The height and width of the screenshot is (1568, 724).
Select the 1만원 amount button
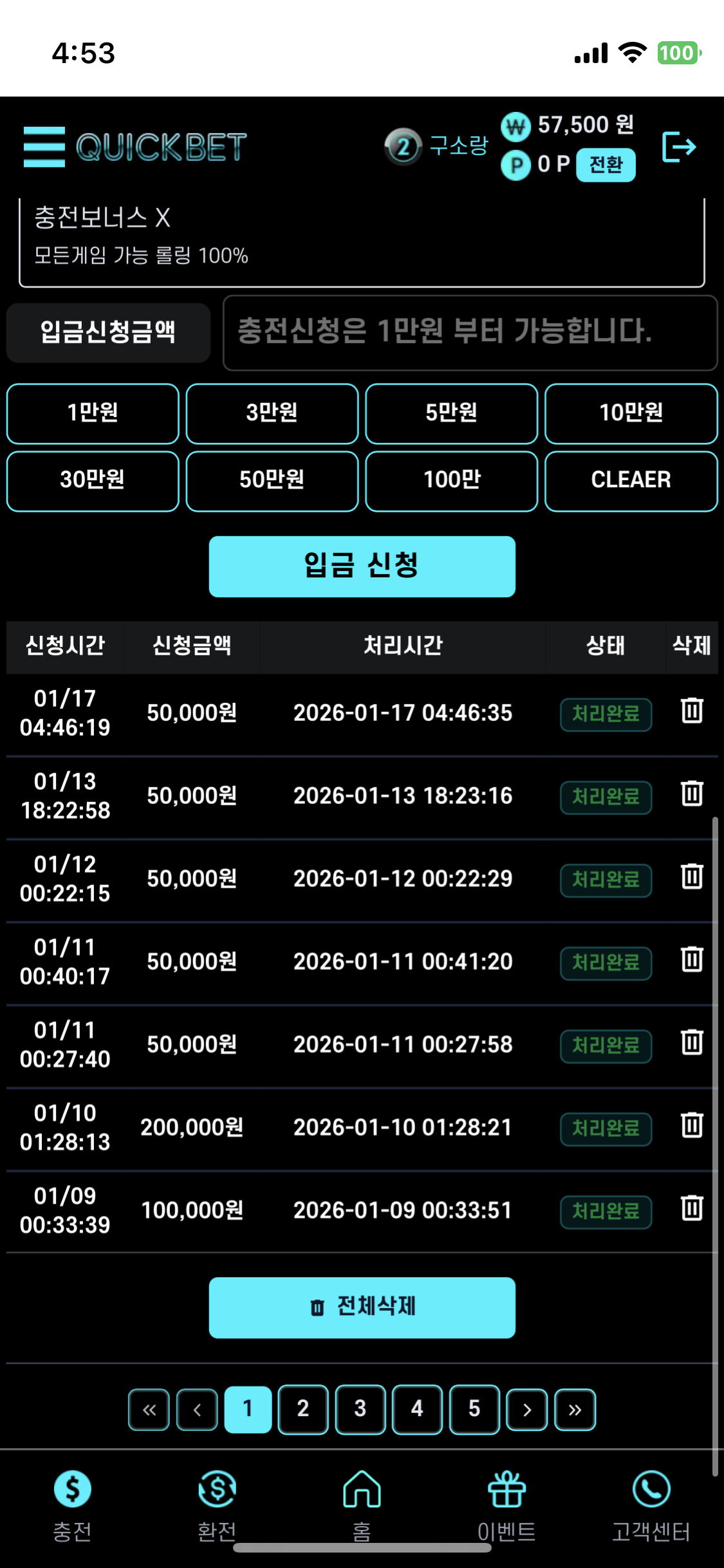(x=93, y=413)
